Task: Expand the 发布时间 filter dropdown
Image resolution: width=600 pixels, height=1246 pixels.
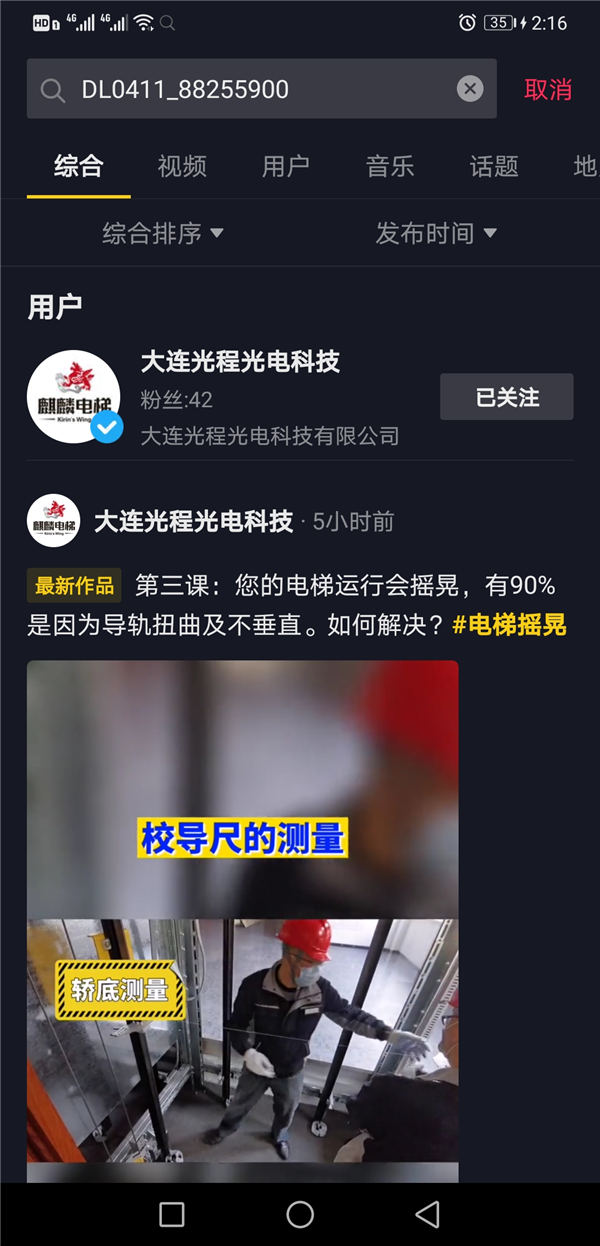Action: (436, 233)
